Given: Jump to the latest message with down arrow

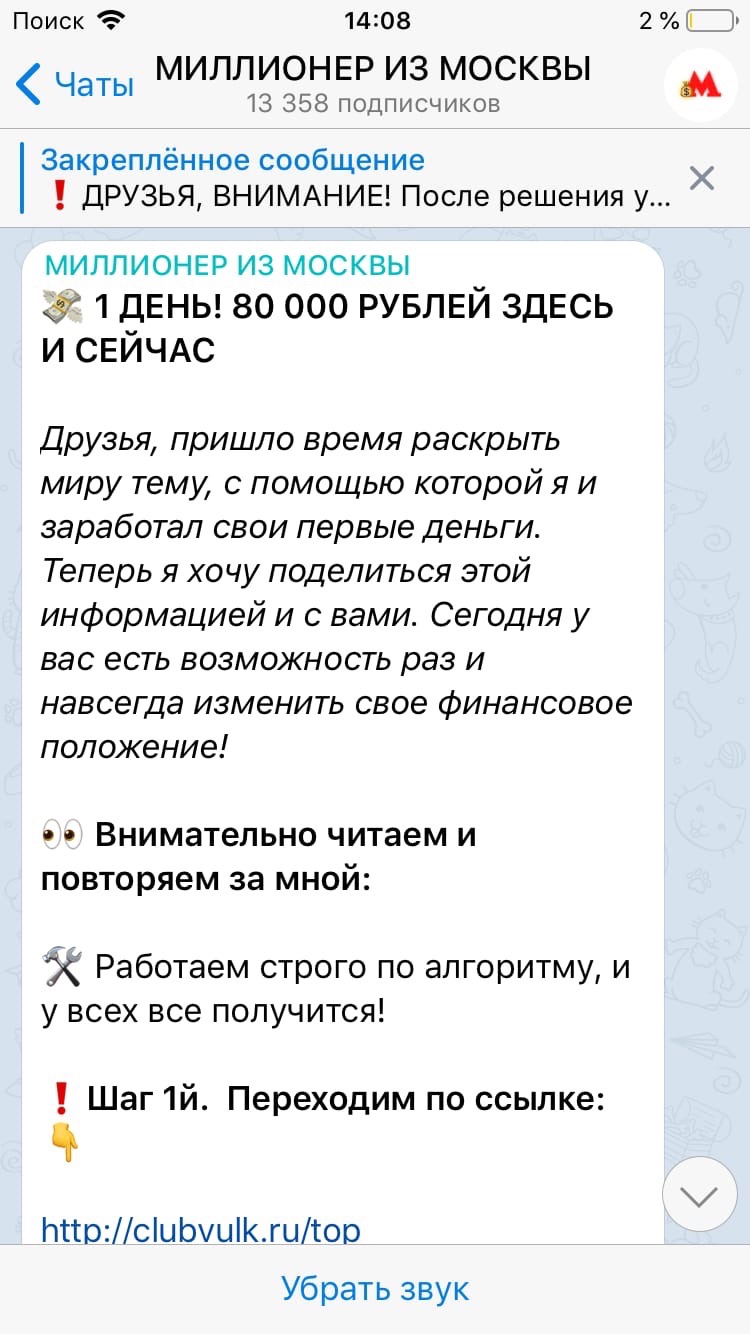Looking at the screenshot, I should pos(700,1194).
